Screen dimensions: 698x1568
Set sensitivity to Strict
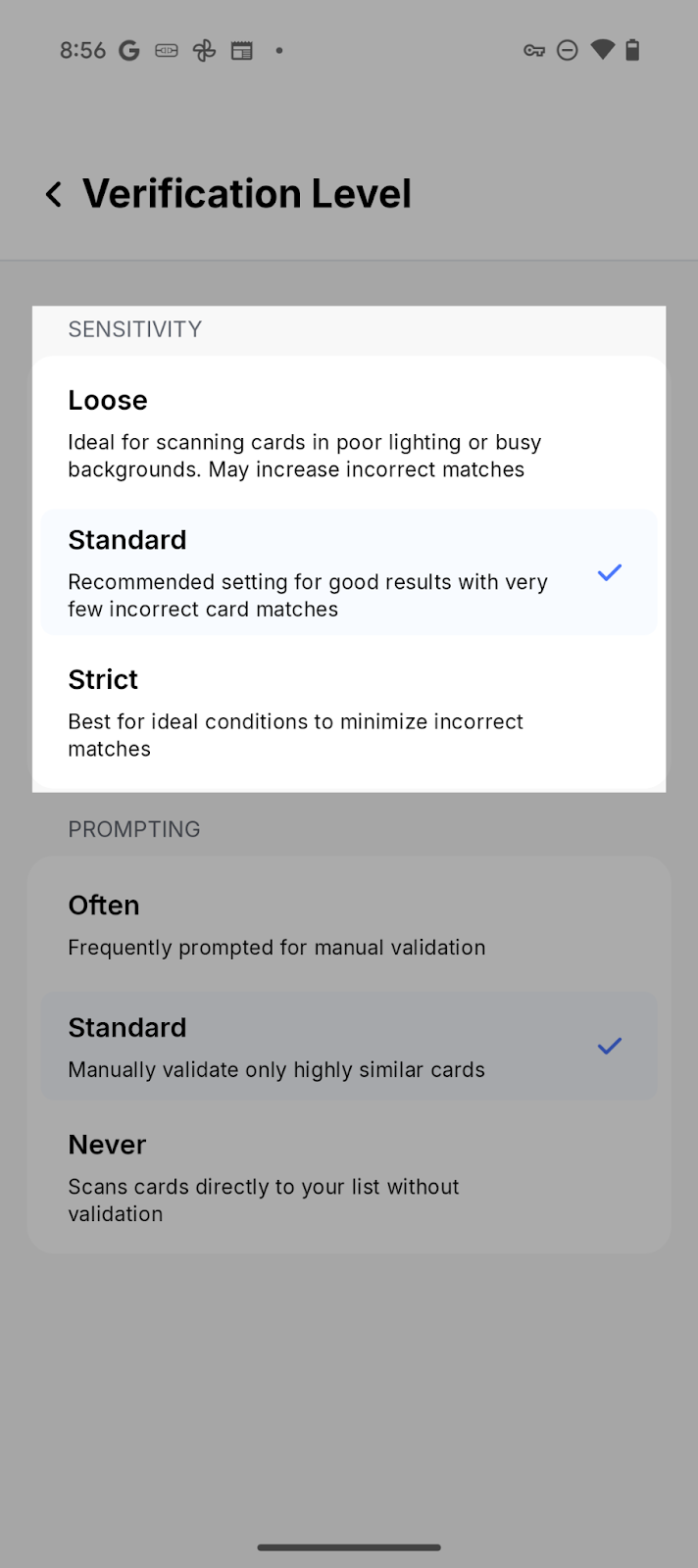tap(348, 712)
